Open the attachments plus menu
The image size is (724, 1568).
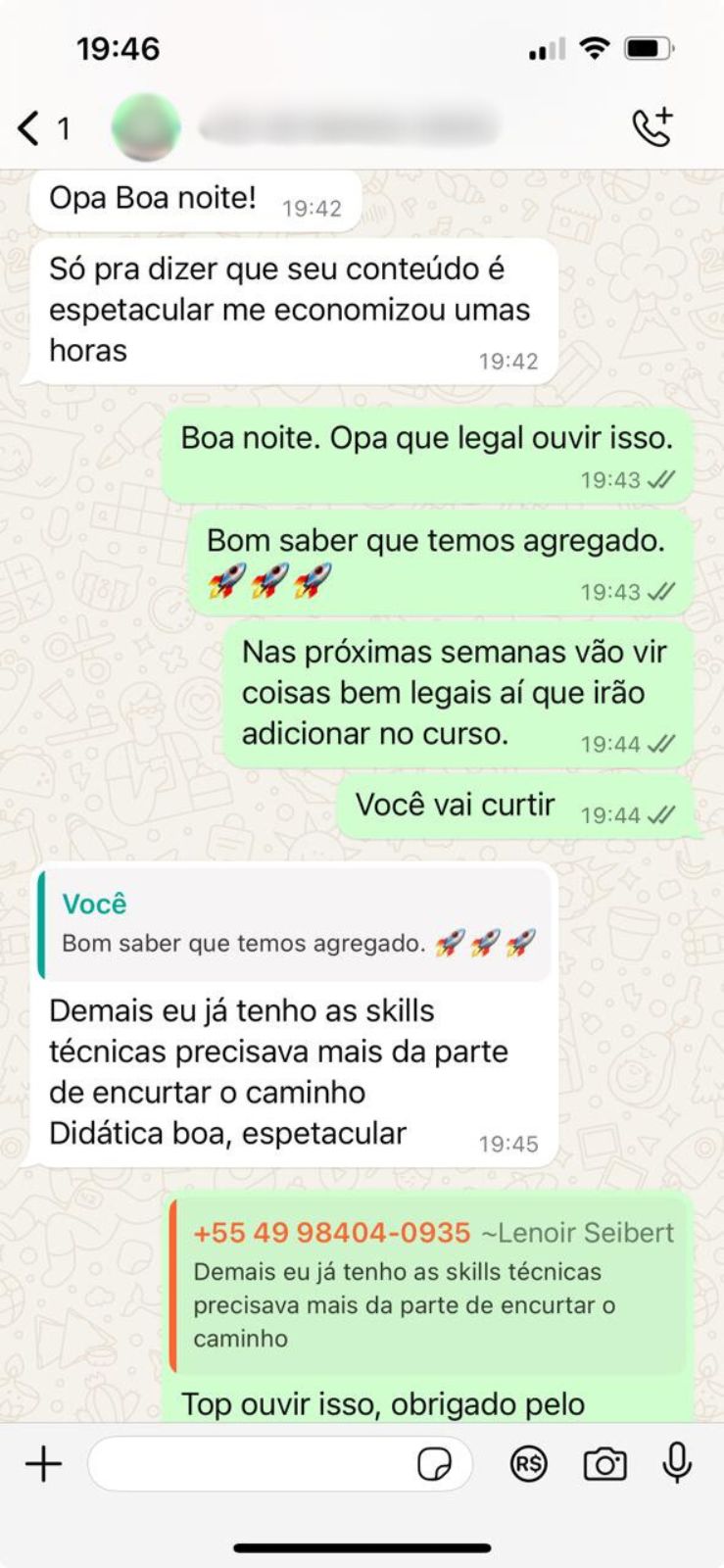(x=43, y=1465)
